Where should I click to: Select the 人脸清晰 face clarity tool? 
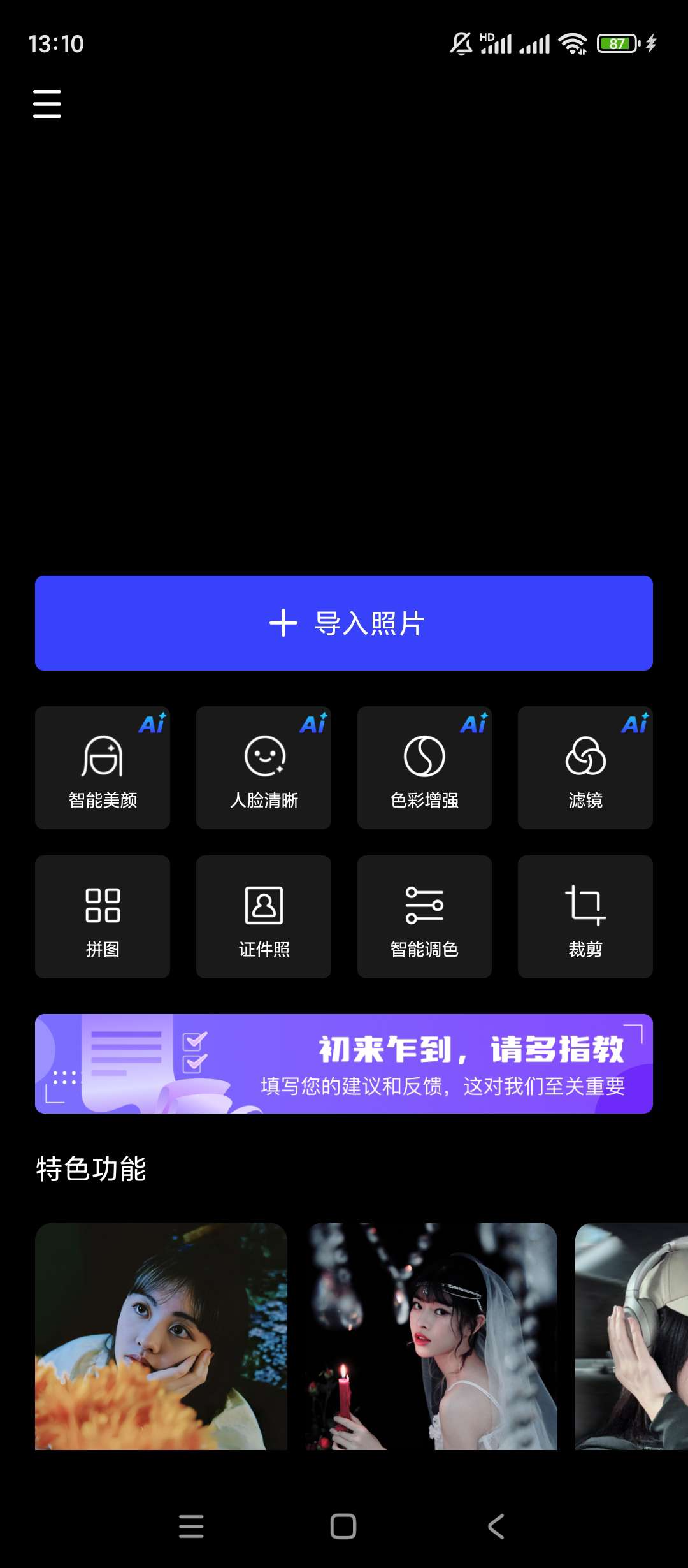pyautogui.click(x=264, y=767)
